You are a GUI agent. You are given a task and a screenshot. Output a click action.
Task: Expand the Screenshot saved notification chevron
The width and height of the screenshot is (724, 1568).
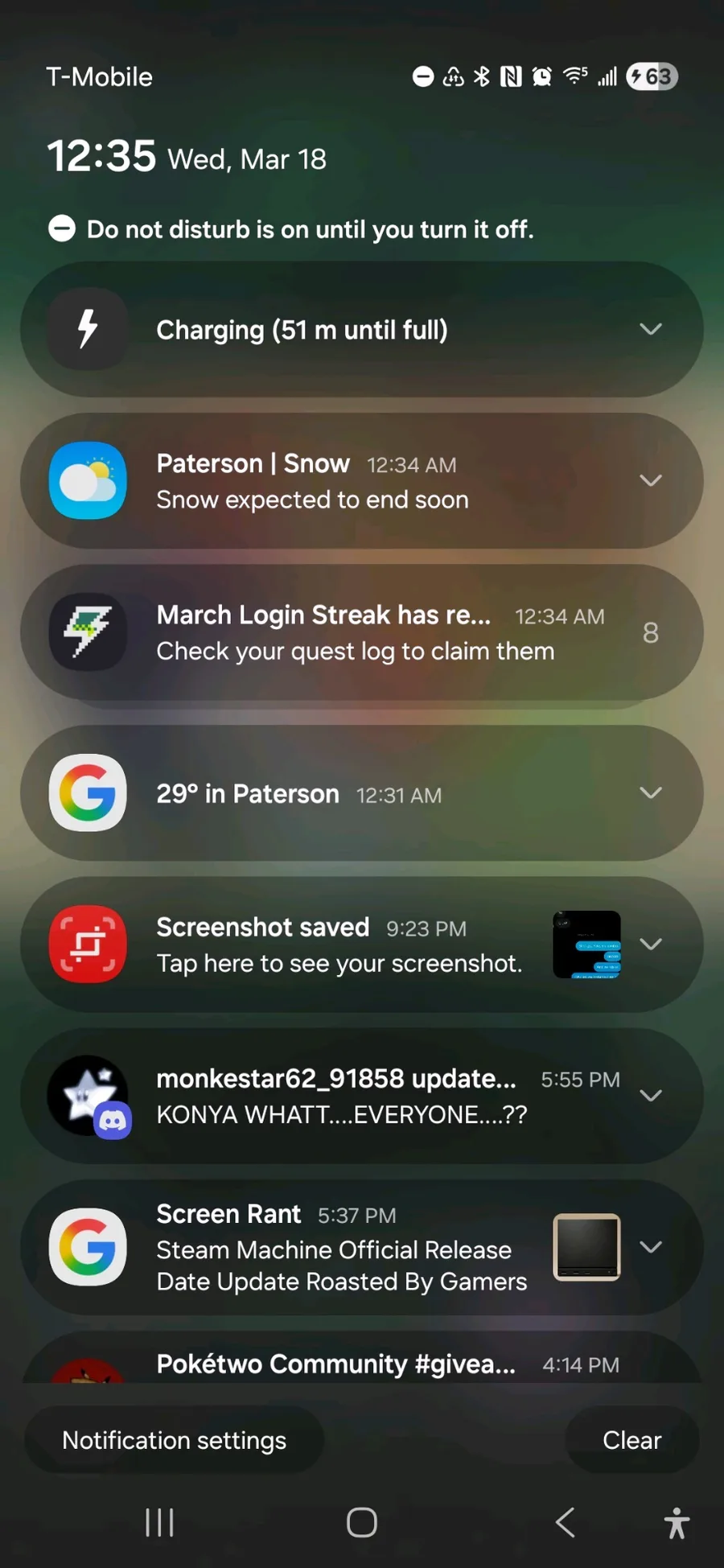[x=650, y=944]
